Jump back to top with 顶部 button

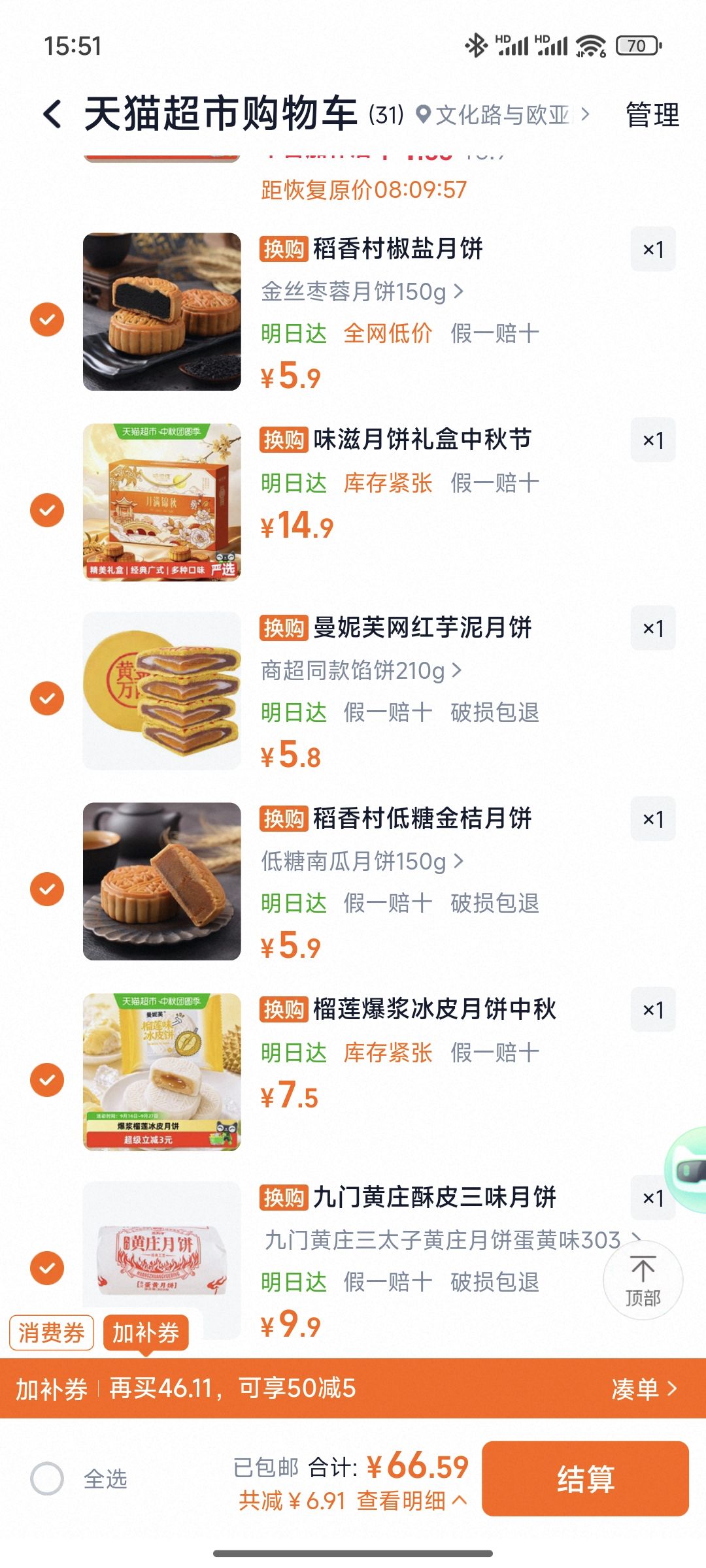[643, 1281]
